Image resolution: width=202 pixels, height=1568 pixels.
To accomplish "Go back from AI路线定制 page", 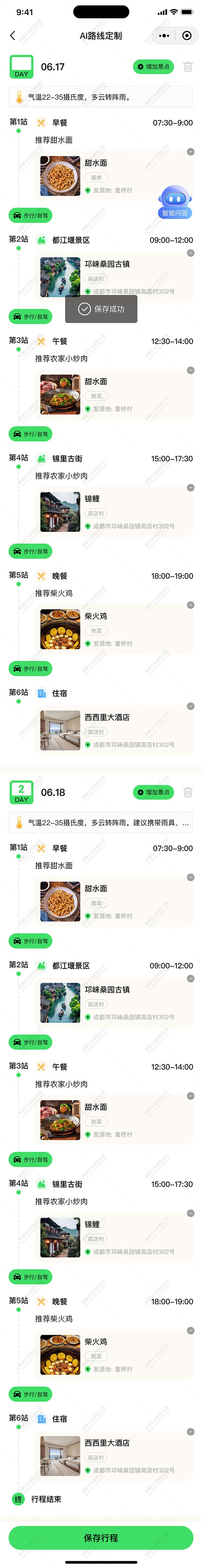I will tap(13, 36).
